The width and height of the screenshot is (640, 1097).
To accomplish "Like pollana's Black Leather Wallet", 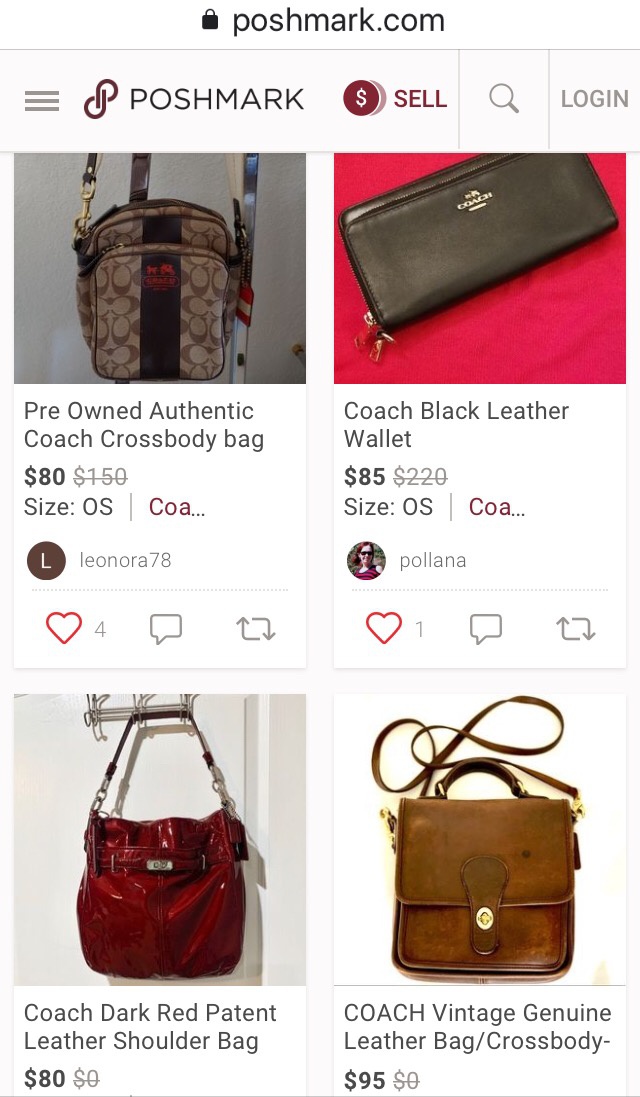I will click(x=384, y=628).
